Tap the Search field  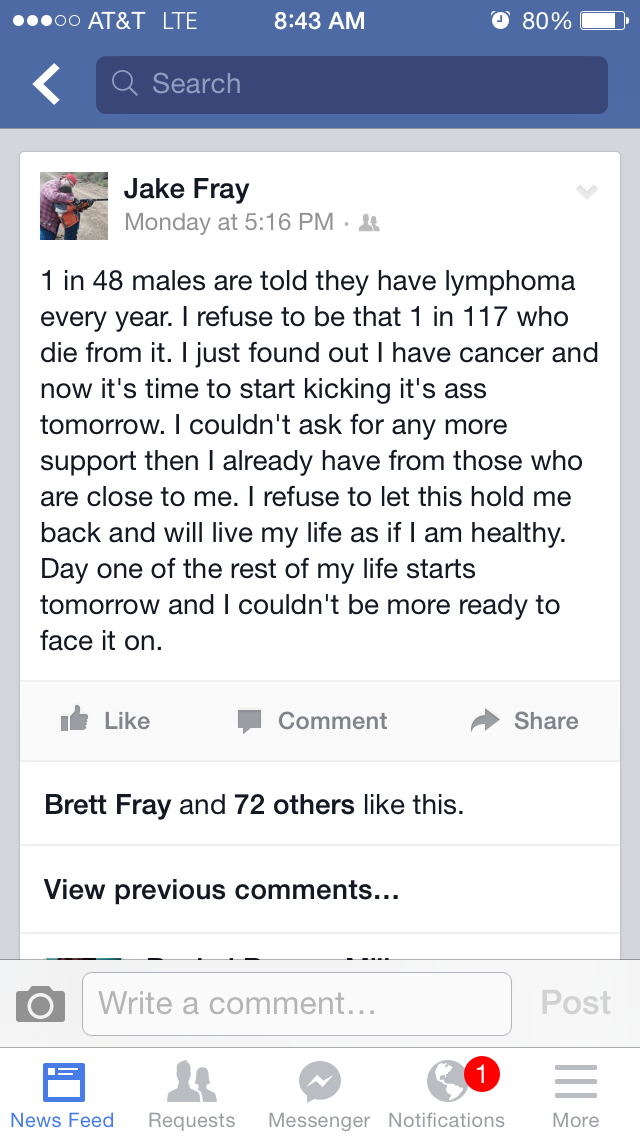tap(351, 85)
